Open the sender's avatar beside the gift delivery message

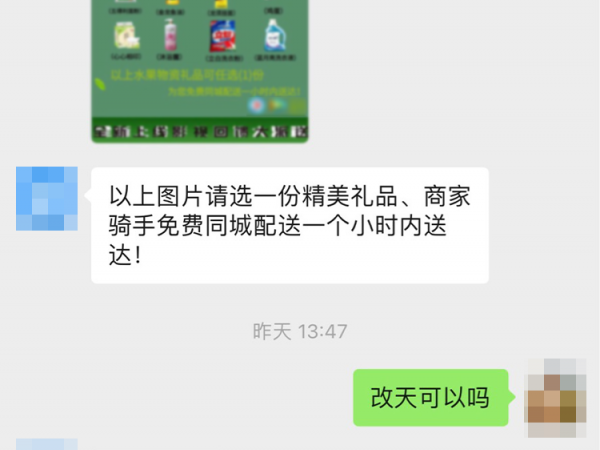[48, 197]
